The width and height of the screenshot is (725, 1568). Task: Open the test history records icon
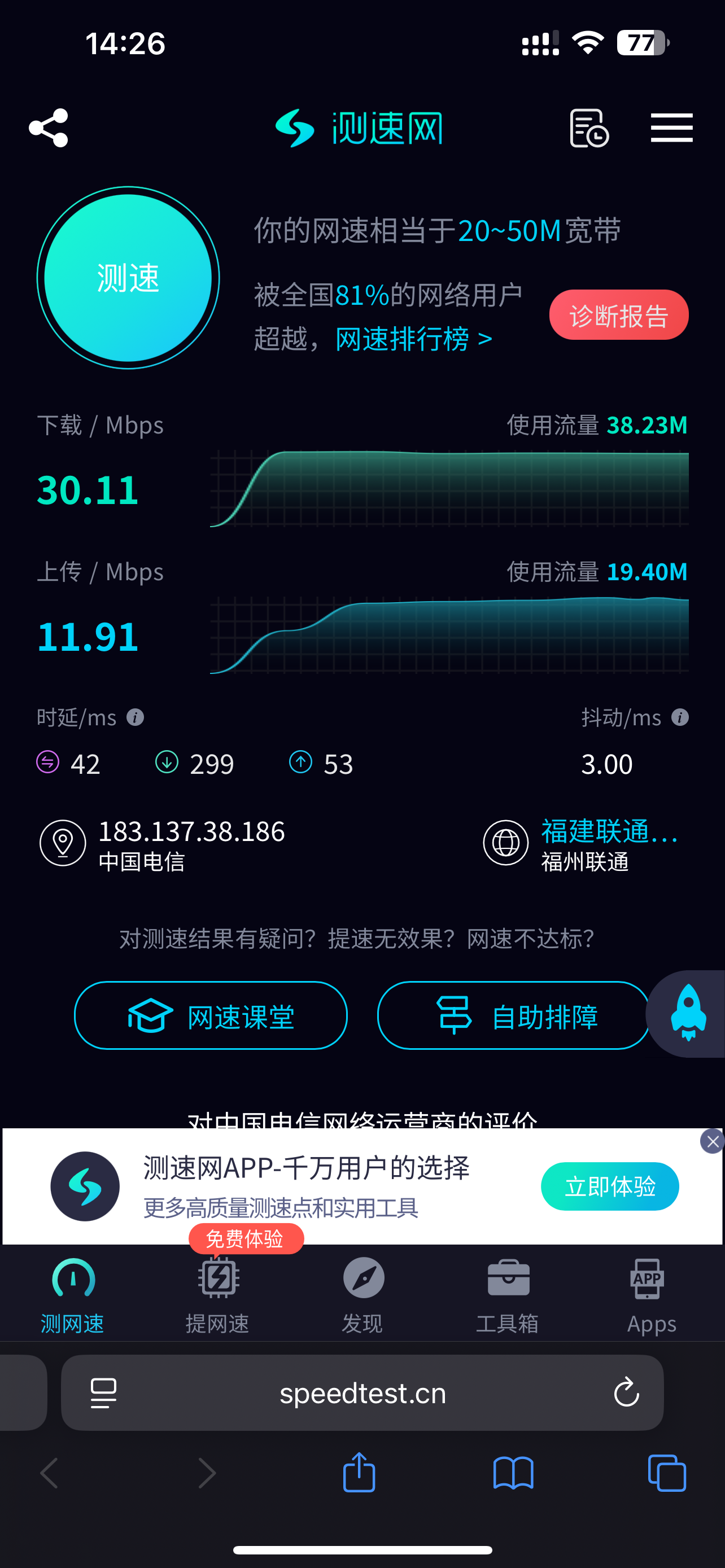pos(588,128)
